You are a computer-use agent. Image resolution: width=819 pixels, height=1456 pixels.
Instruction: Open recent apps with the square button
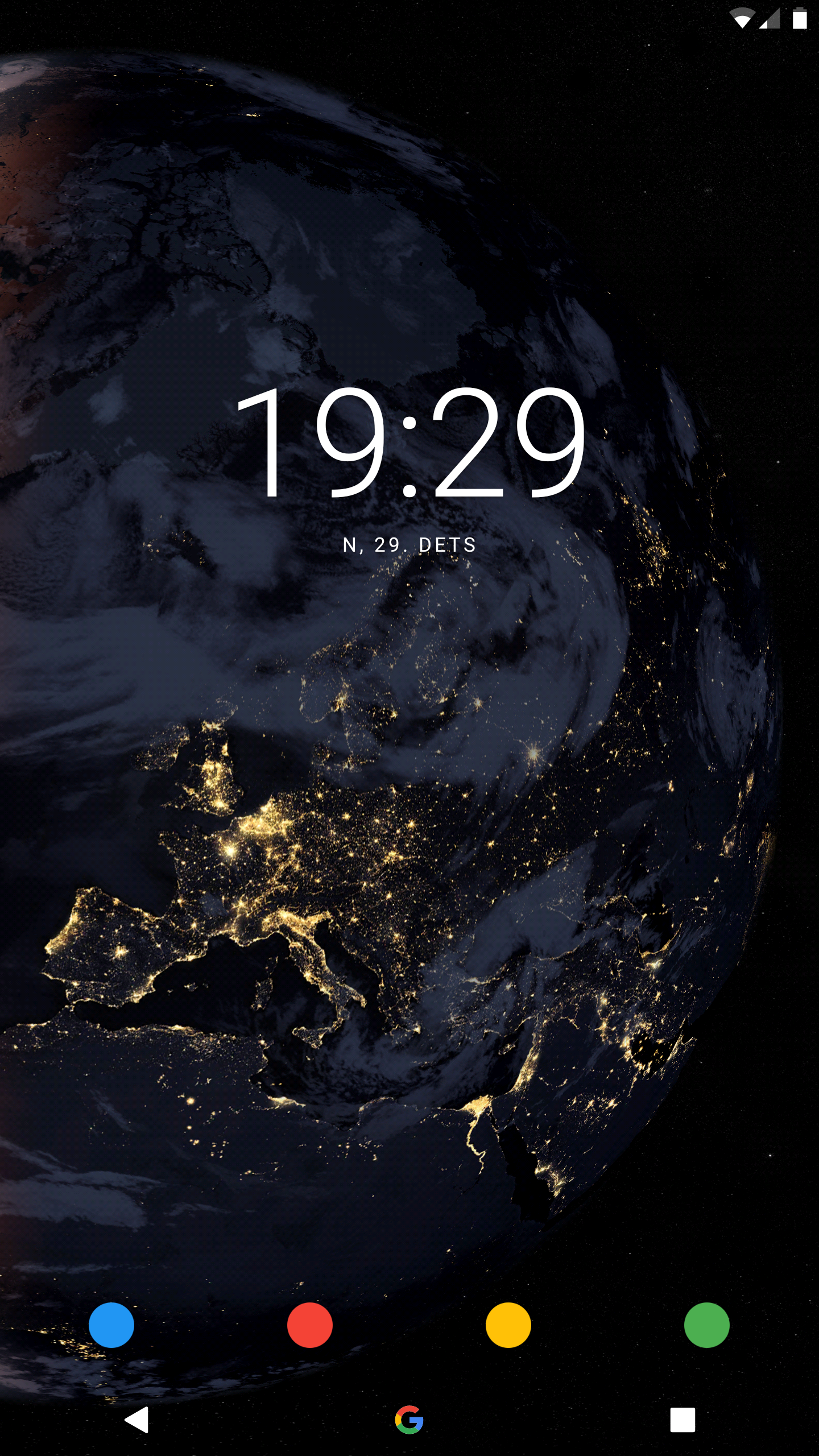[x=682, y=1420]
